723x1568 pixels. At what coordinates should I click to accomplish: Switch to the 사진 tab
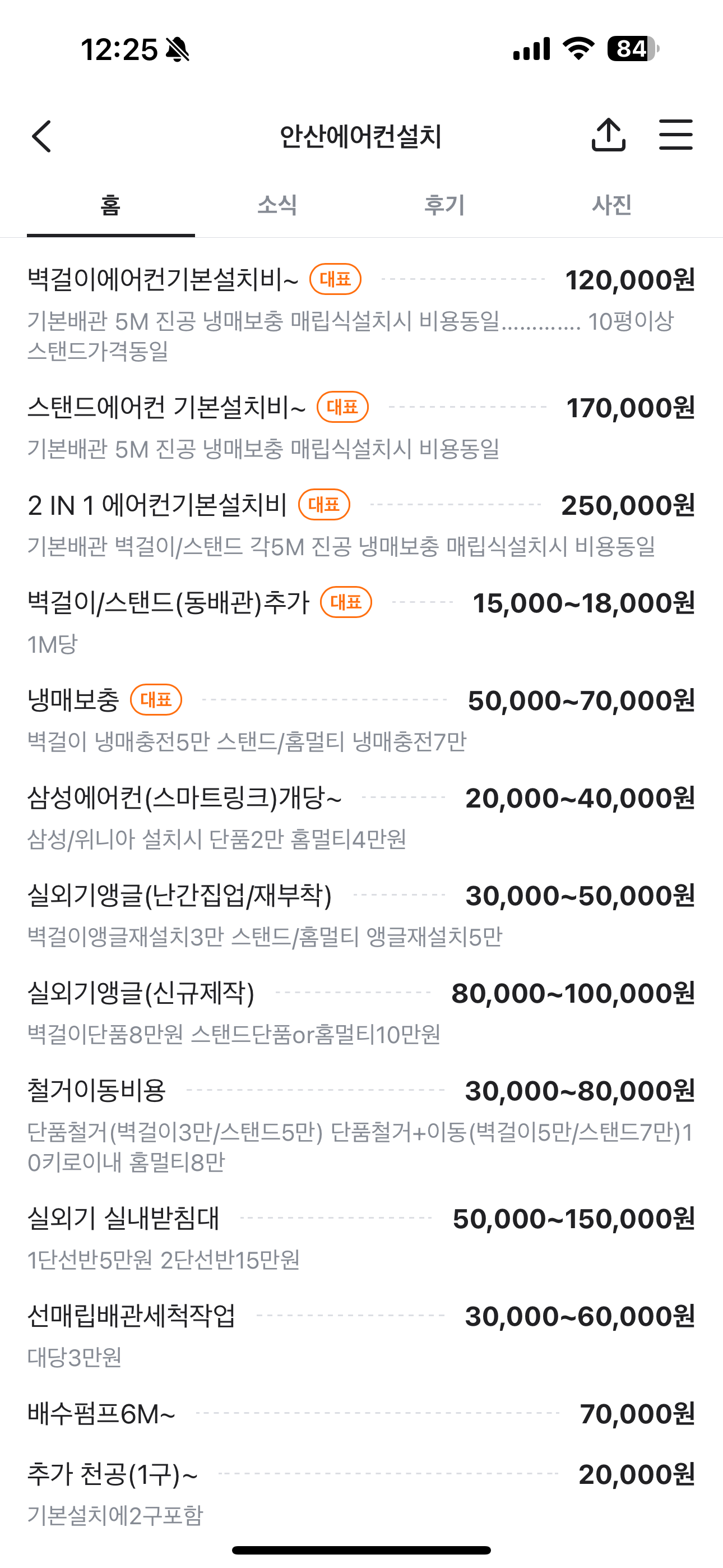pyautogui.click(x=611, y=205)
